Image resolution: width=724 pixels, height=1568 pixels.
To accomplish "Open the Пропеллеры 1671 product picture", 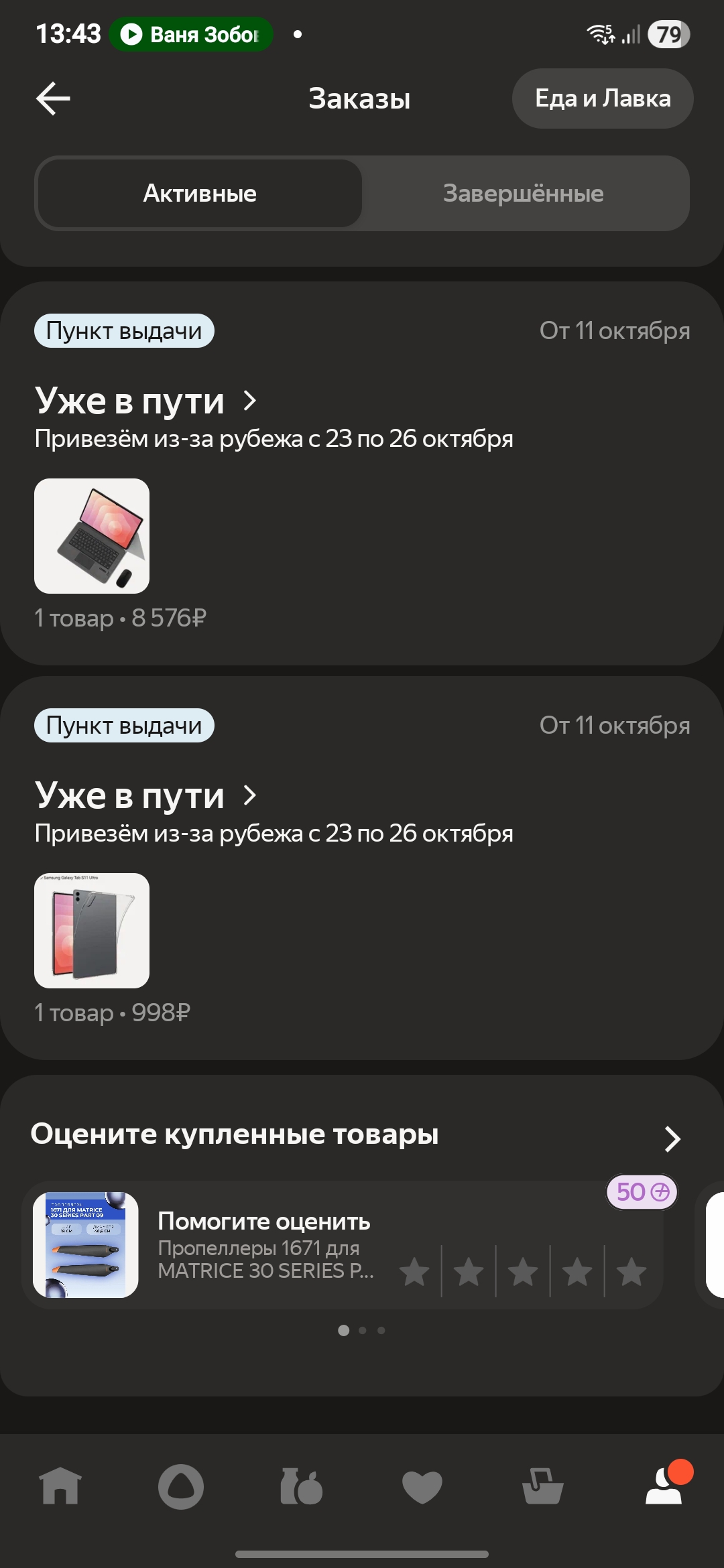I will 86,1245.
